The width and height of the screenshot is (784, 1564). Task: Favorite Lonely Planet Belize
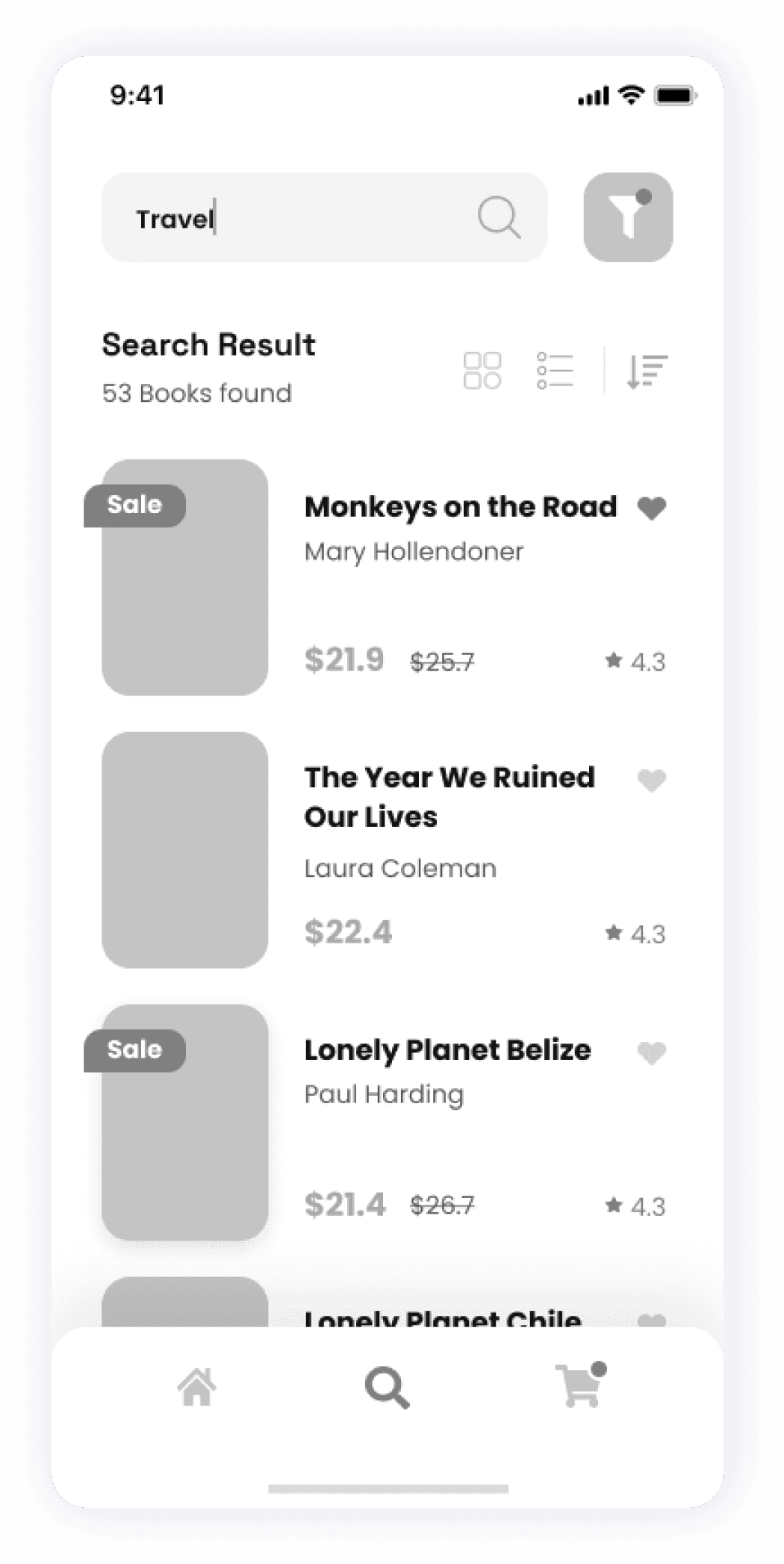pos(652,1053)
